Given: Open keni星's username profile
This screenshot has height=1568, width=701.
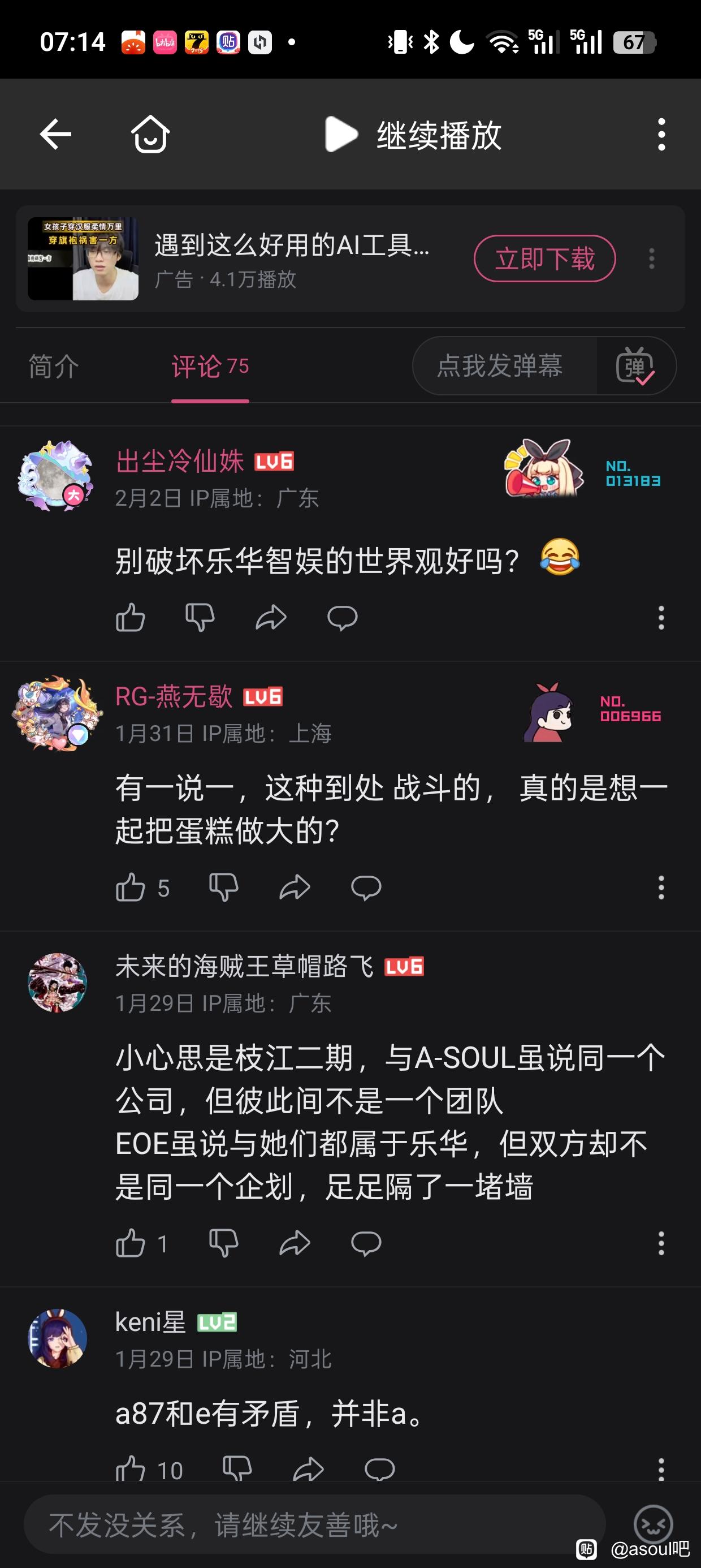Looking at the screenshot, I should [x=150, y=1322].
